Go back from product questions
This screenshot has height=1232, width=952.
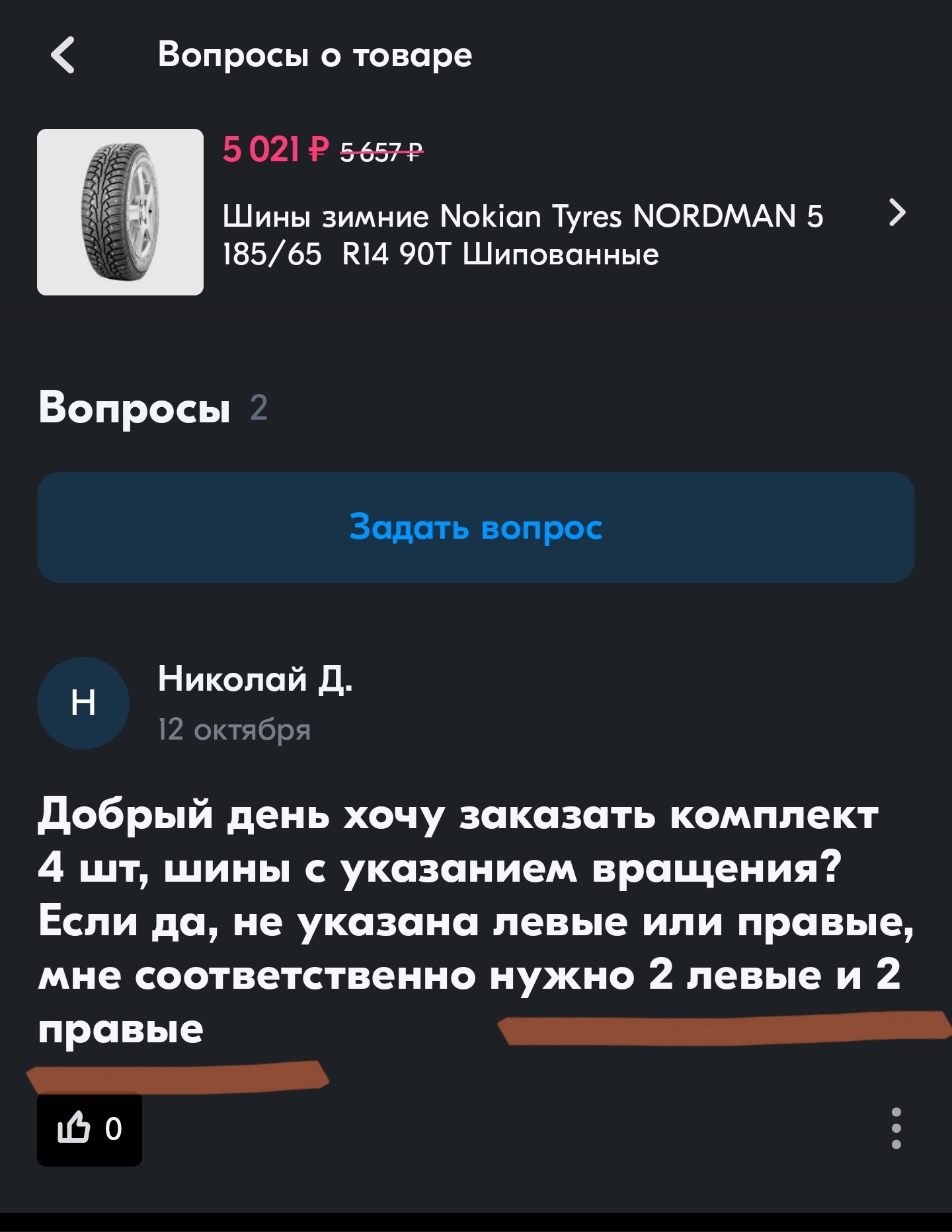[63, 55]
